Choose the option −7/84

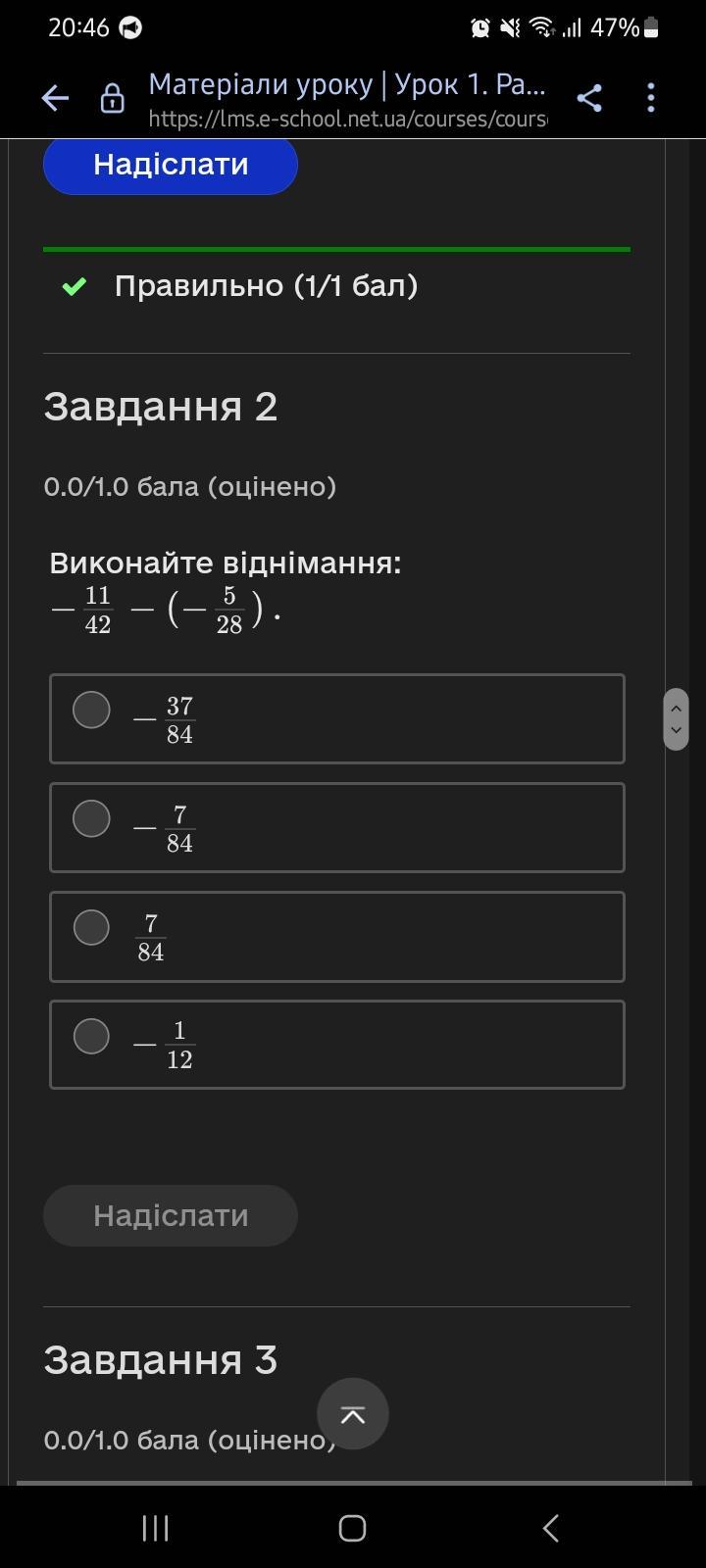point(337,827)
